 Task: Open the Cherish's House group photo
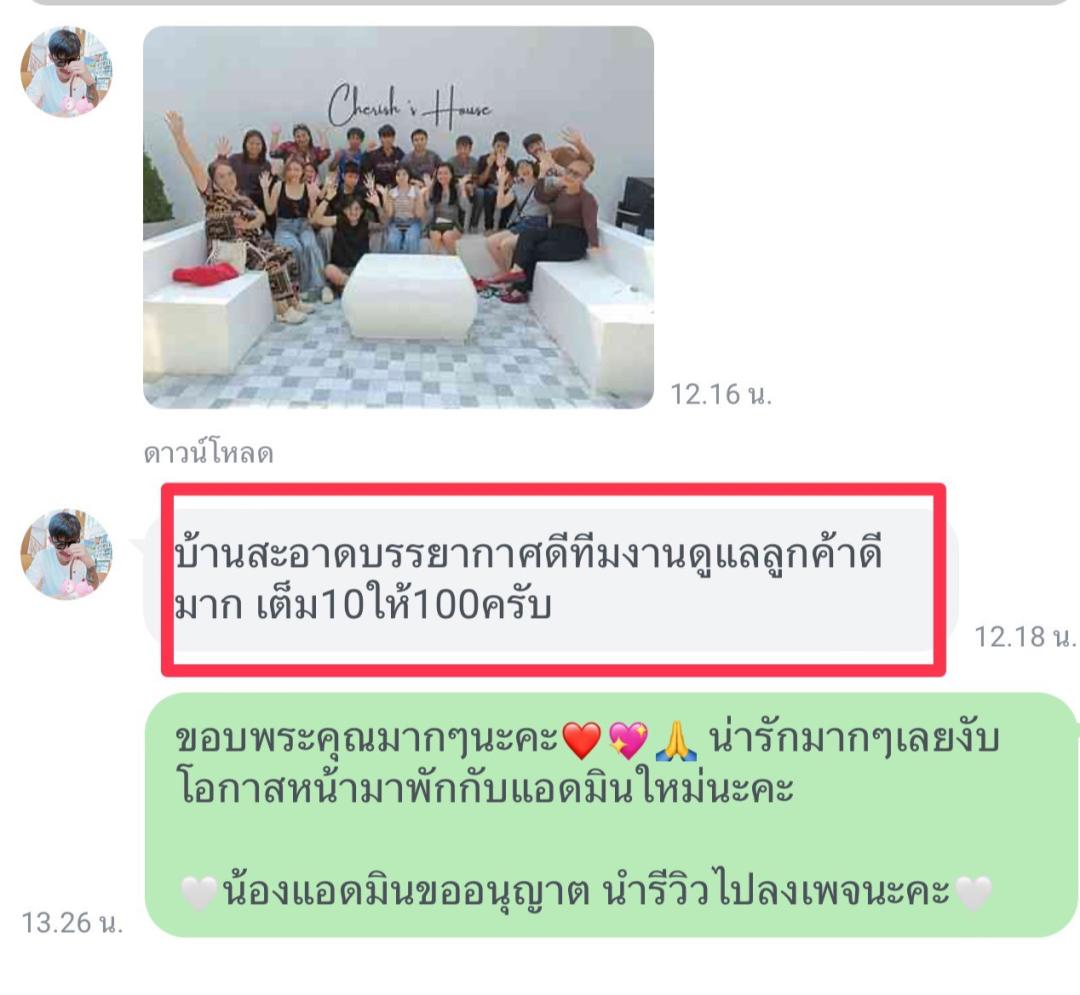398,217
